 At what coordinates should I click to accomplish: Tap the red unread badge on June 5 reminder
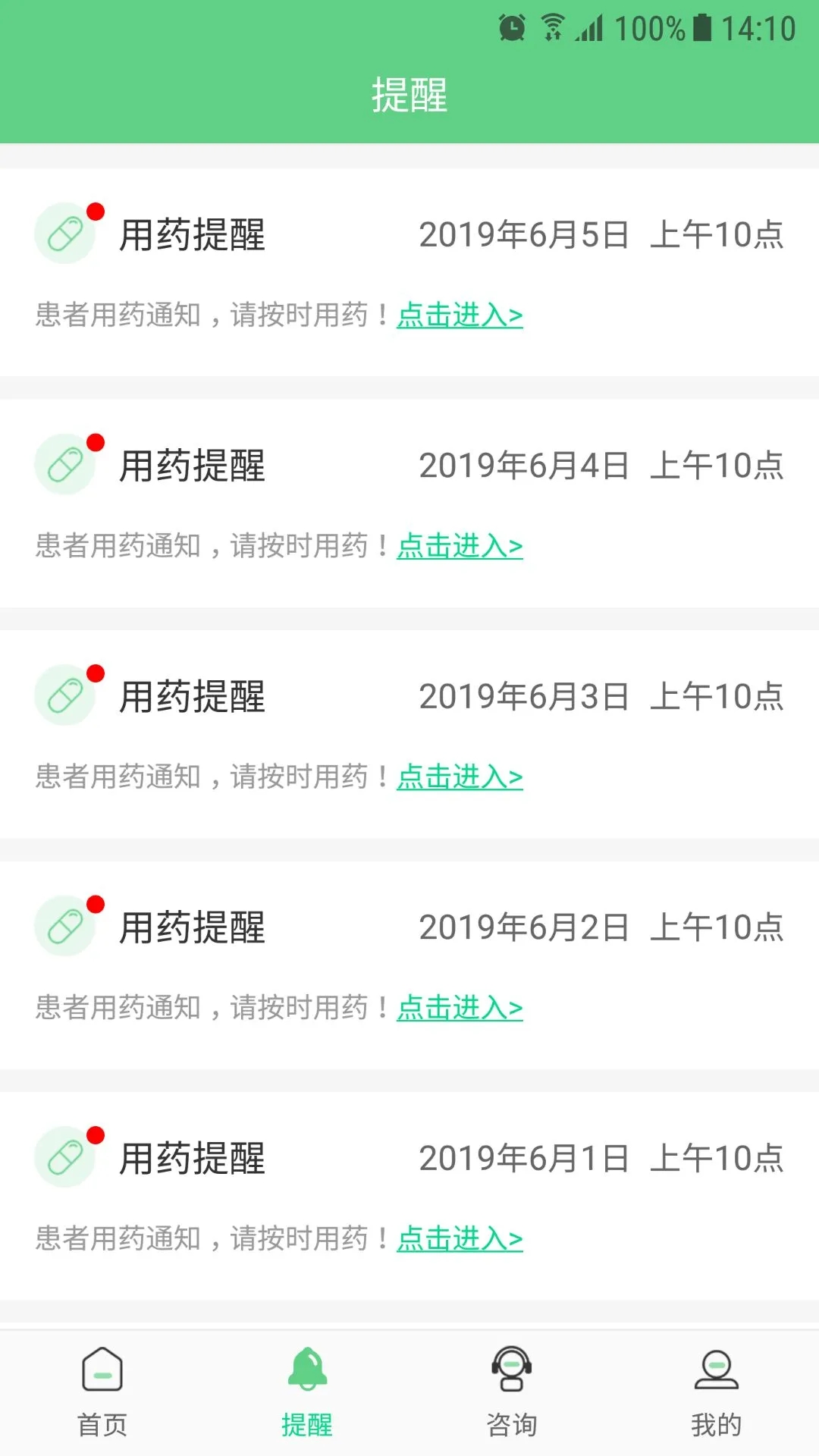tap(96, 211)
